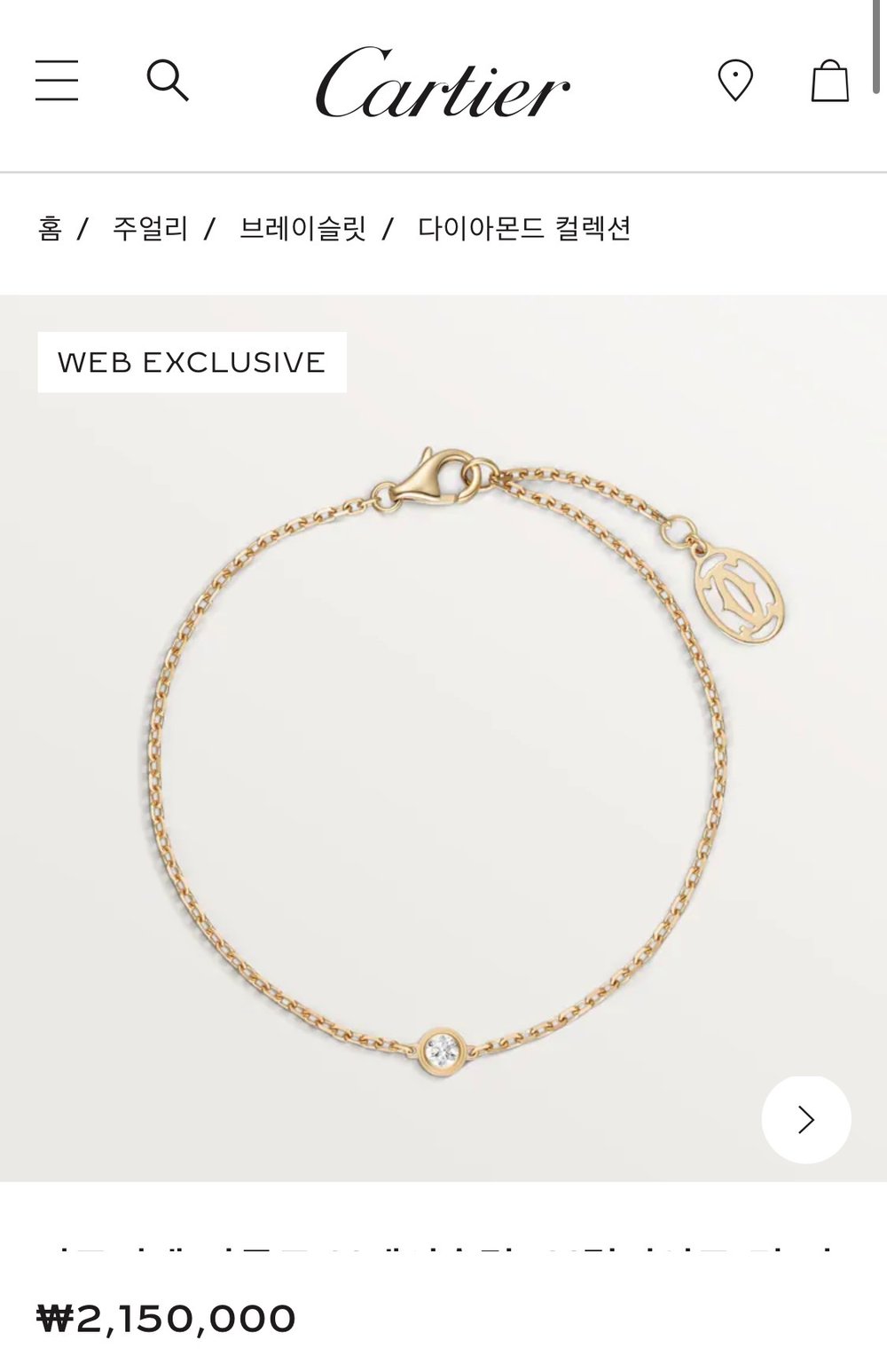The image size is (887, 1372).
Task: Open 다이아몬드 컬렉션 breadcrumb
Action: pyautogui.click(x=524, y=228)
